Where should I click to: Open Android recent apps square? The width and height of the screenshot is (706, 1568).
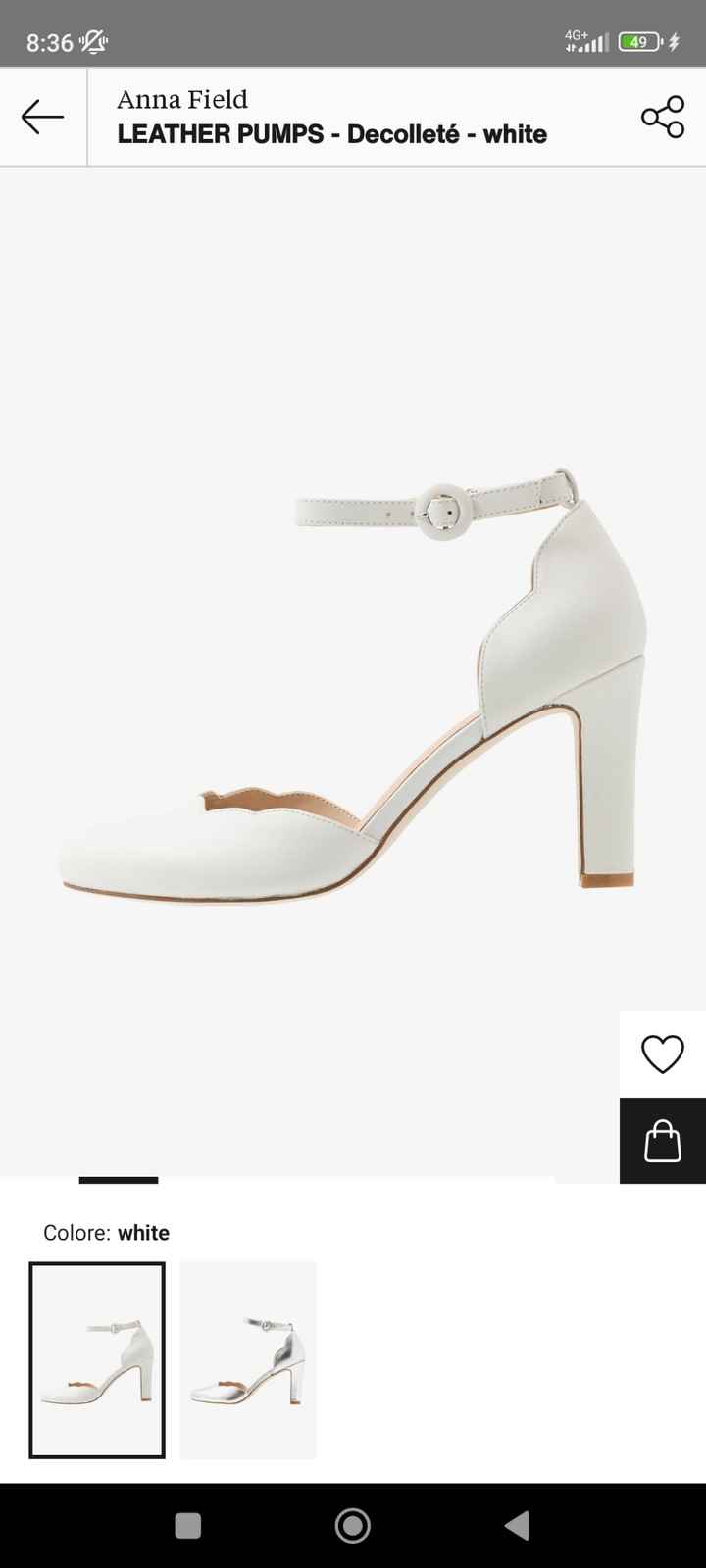[186, 1525]
